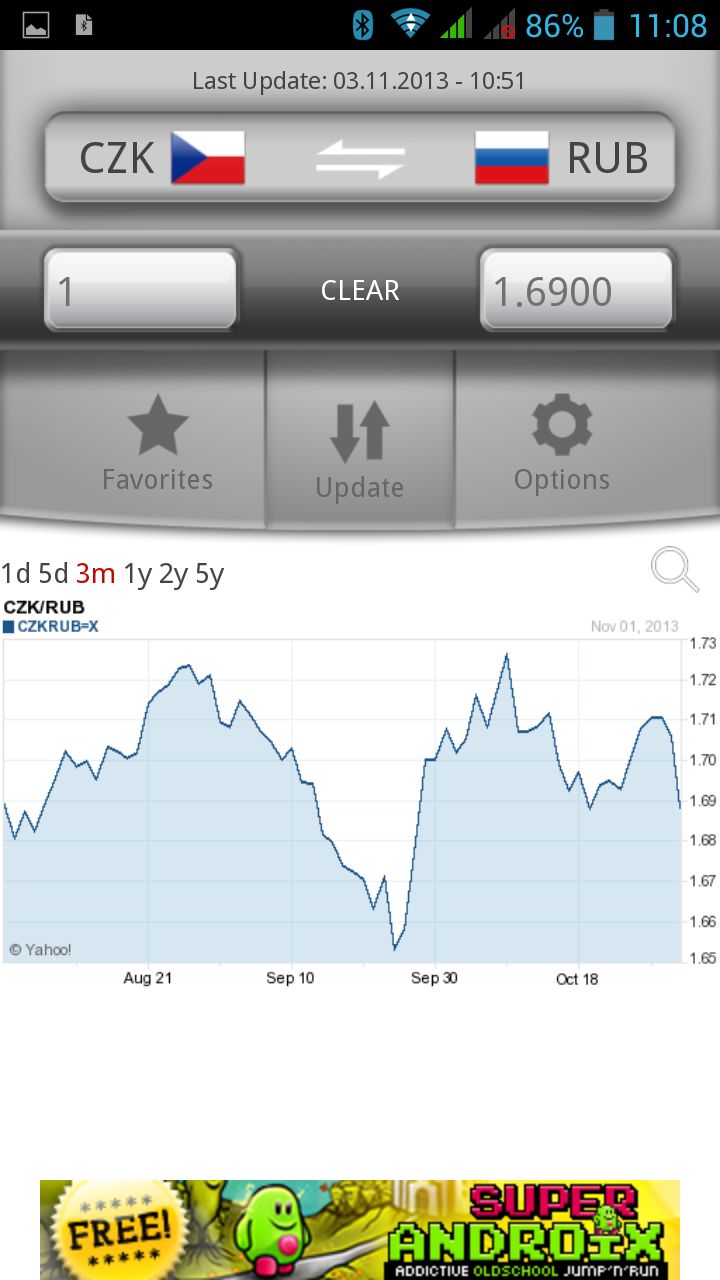
Task: Show the 1y chart range
Action: 138,574
